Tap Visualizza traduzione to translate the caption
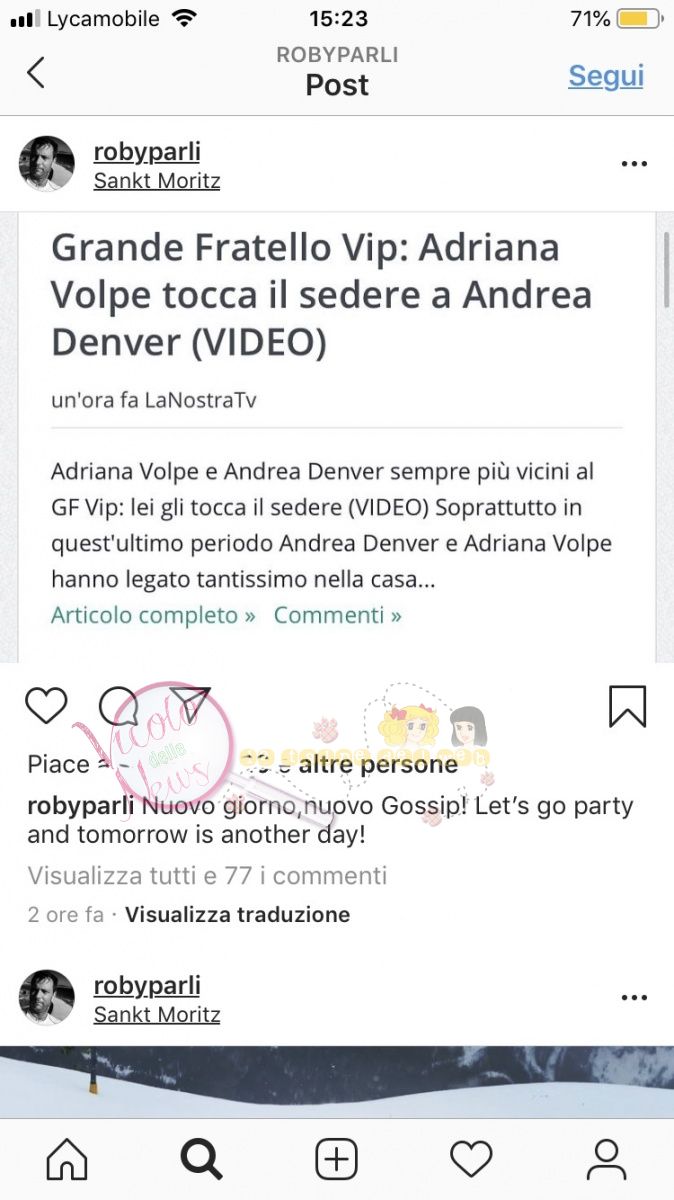The height and width of the screenshot is (1200, 674). click(x=237, y=914)
